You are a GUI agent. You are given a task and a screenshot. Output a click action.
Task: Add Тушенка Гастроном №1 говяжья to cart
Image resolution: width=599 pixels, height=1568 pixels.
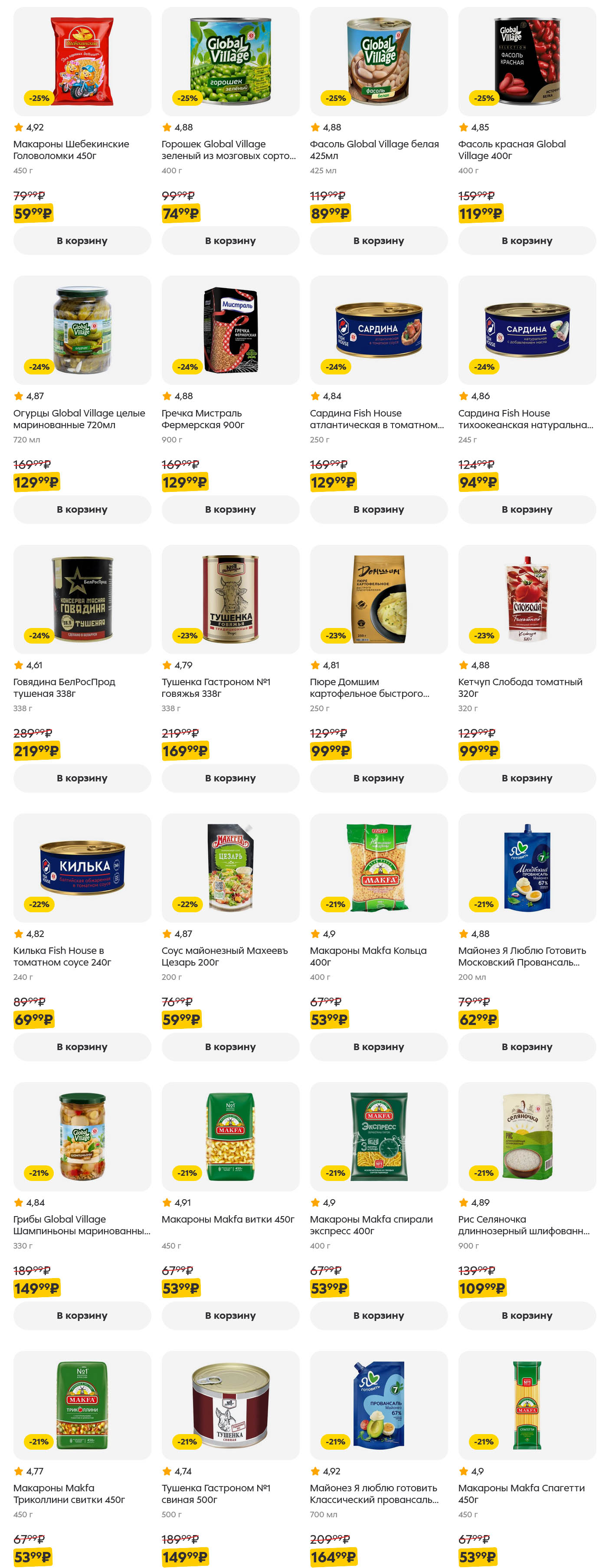point(230,777)
